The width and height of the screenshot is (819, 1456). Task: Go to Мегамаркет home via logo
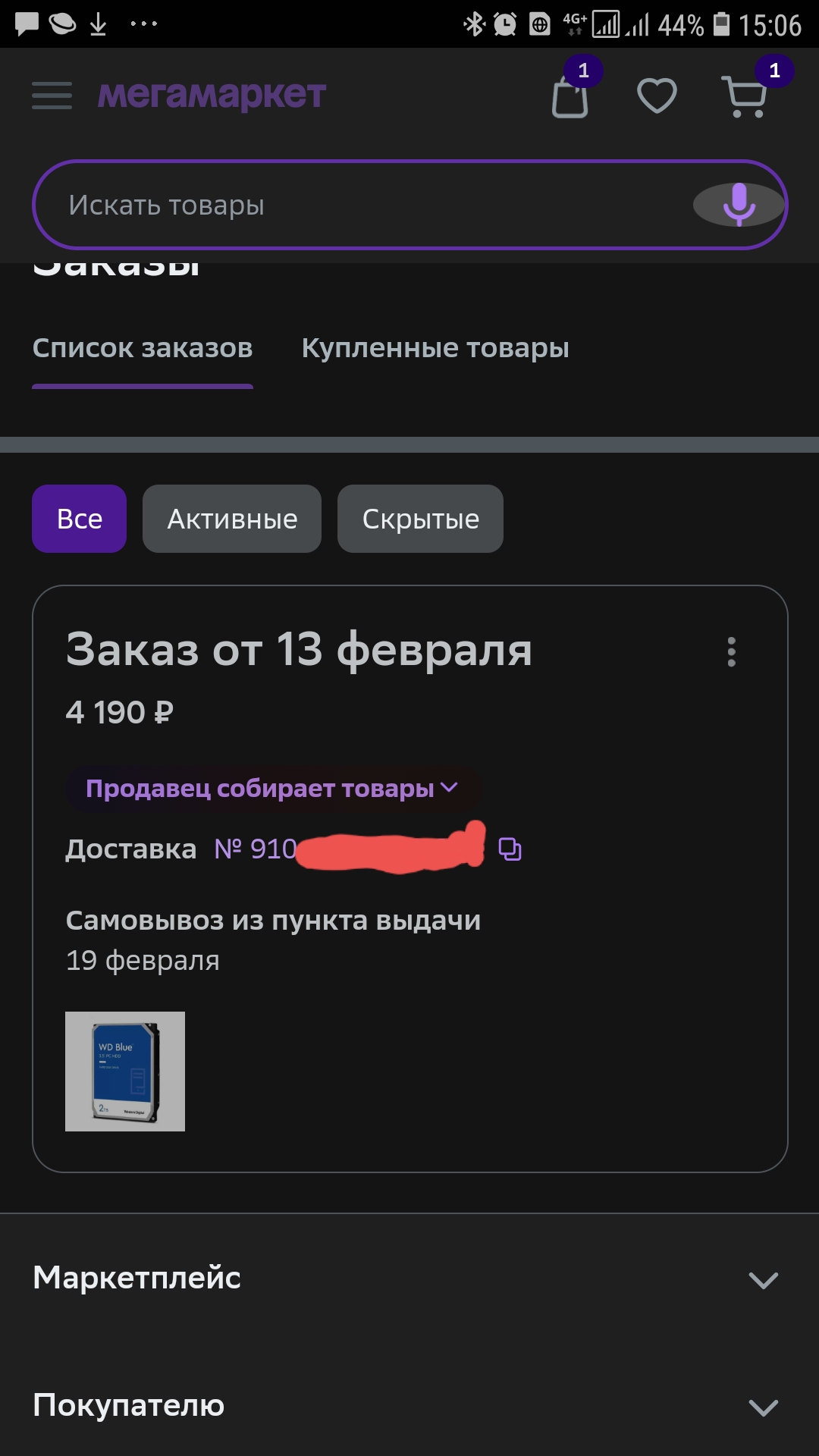click(212, 96)
